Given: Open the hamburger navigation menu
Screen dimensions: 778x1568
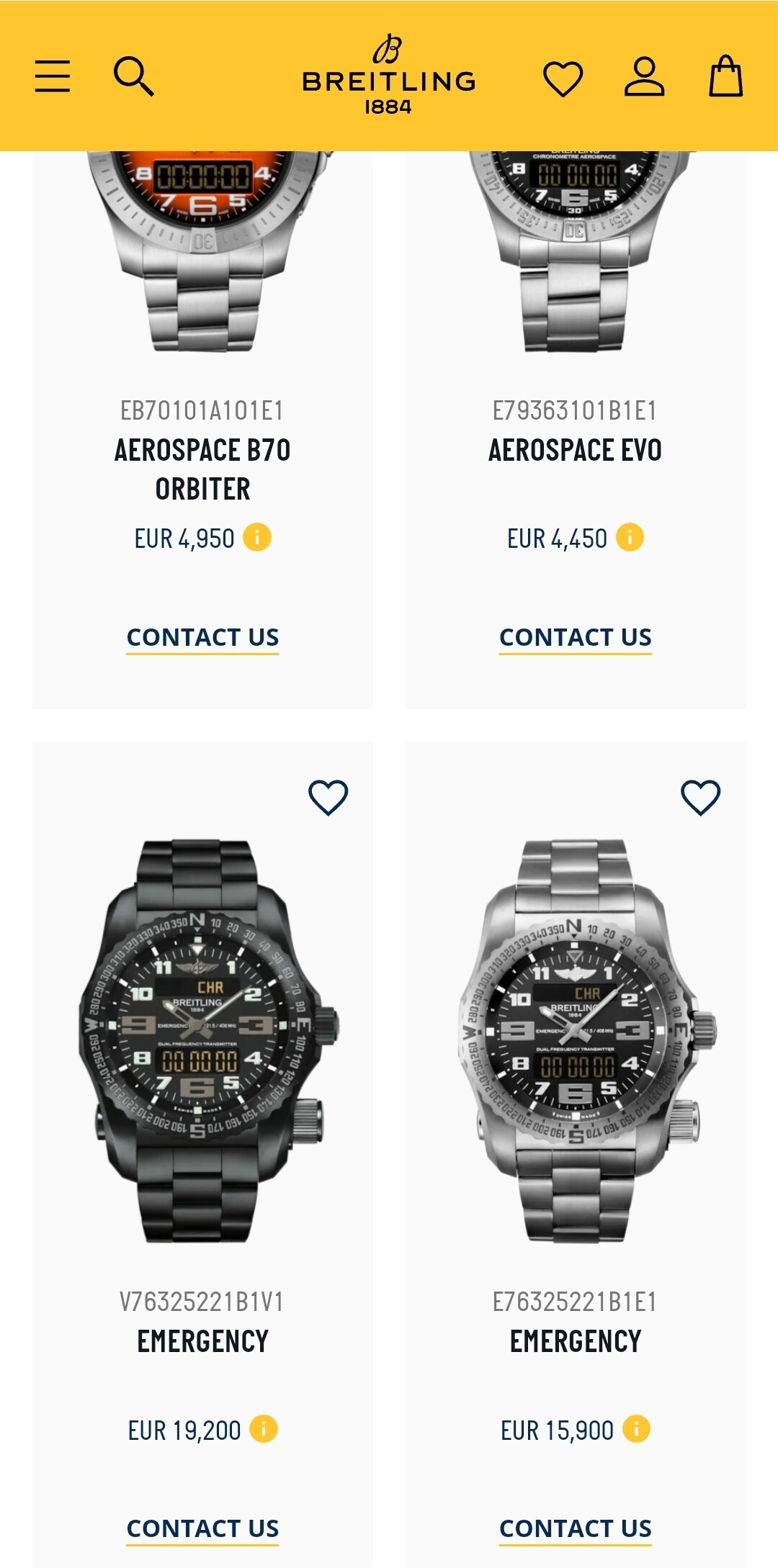Looking at the screenshot, I should click(53, 76).
